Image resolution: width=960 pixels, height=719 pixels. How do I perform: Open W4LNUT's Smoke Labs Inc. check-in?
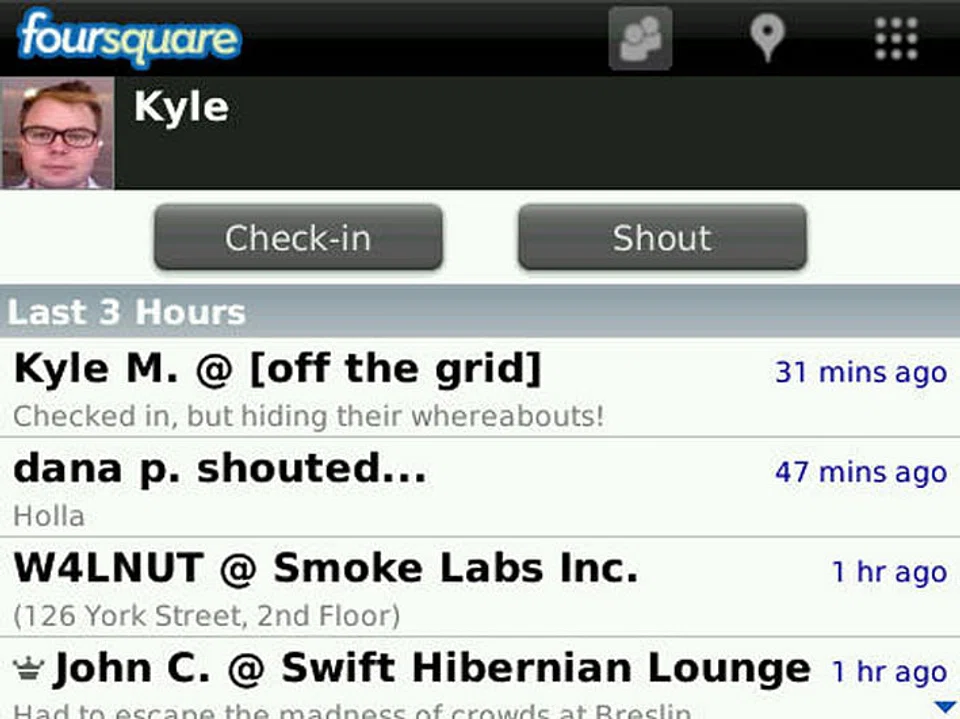point(400,587)
